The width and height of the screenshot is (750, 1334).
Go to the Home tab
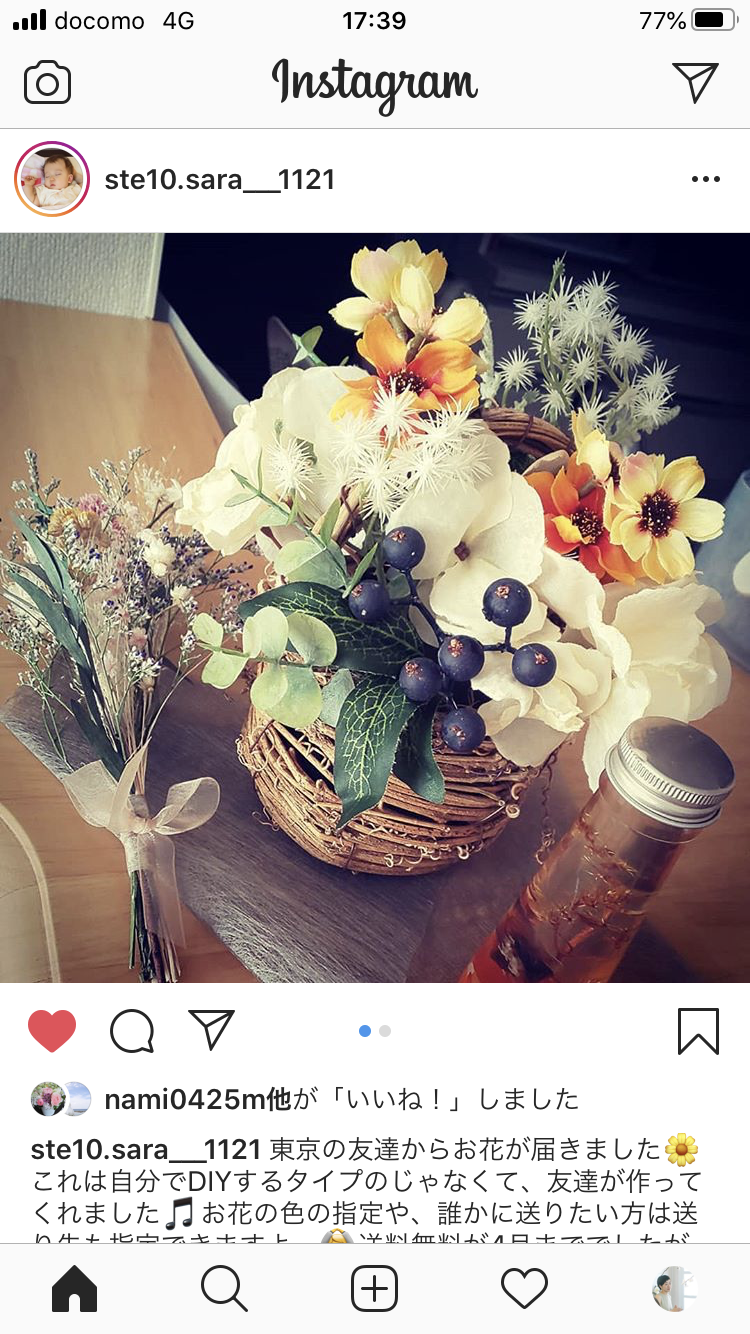coord(75,1289)
